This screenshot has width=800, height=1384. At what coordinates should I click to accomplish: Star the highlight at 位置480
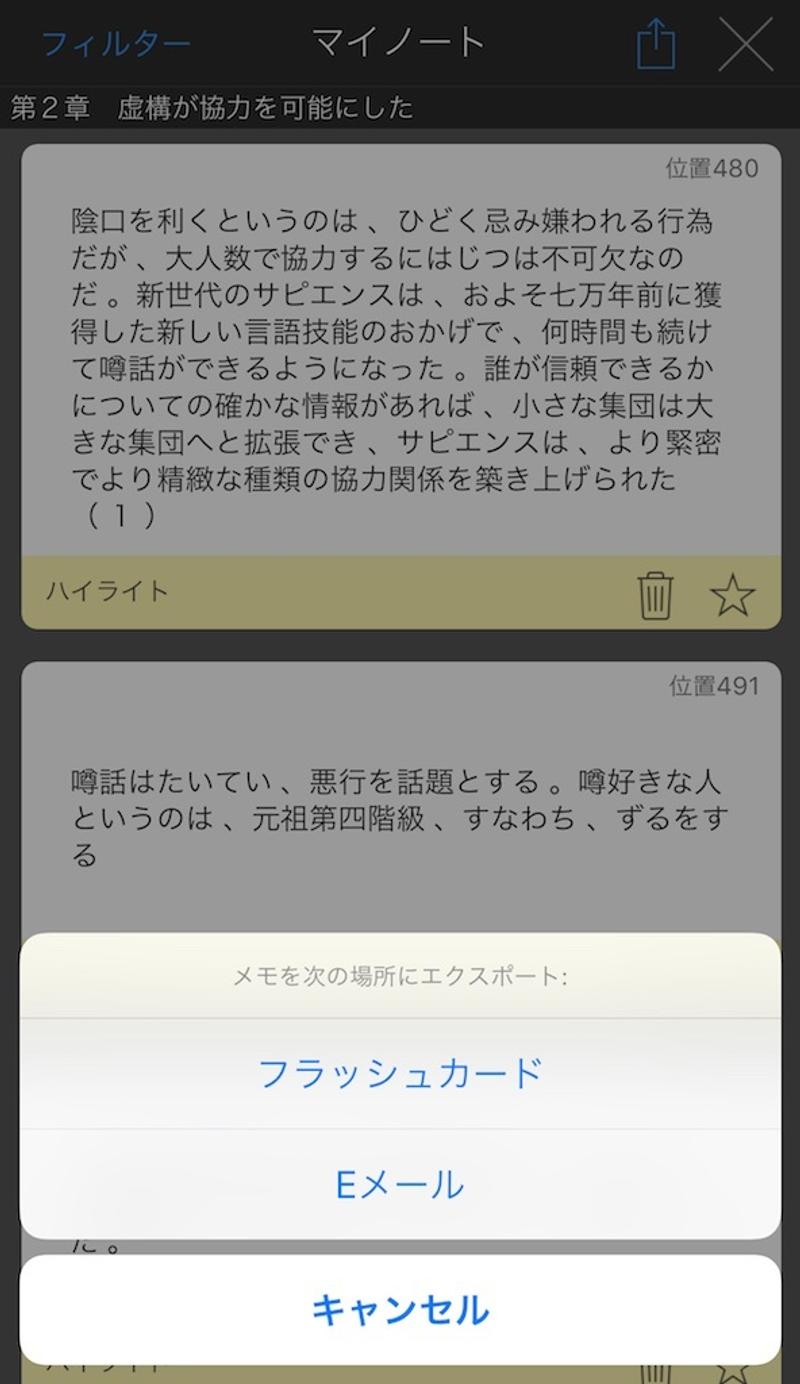732,595
